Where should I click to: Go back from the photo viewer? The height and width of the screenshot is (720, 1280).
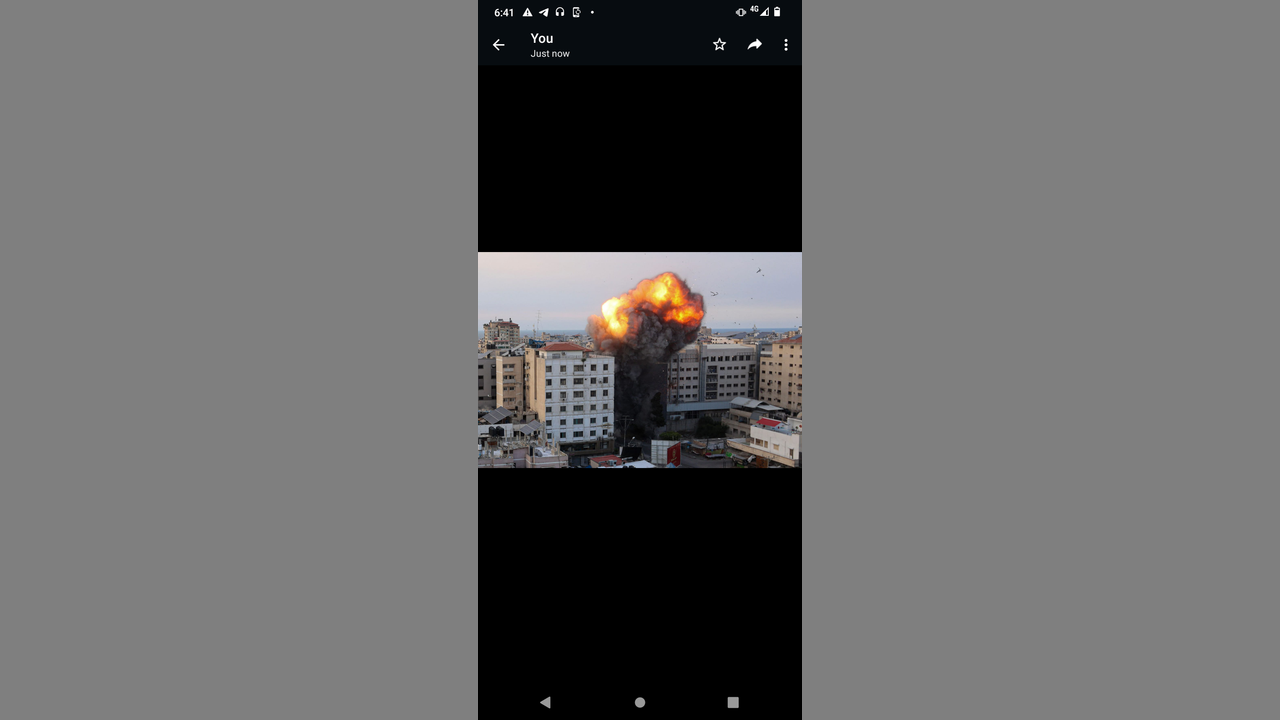click(498, 45)
